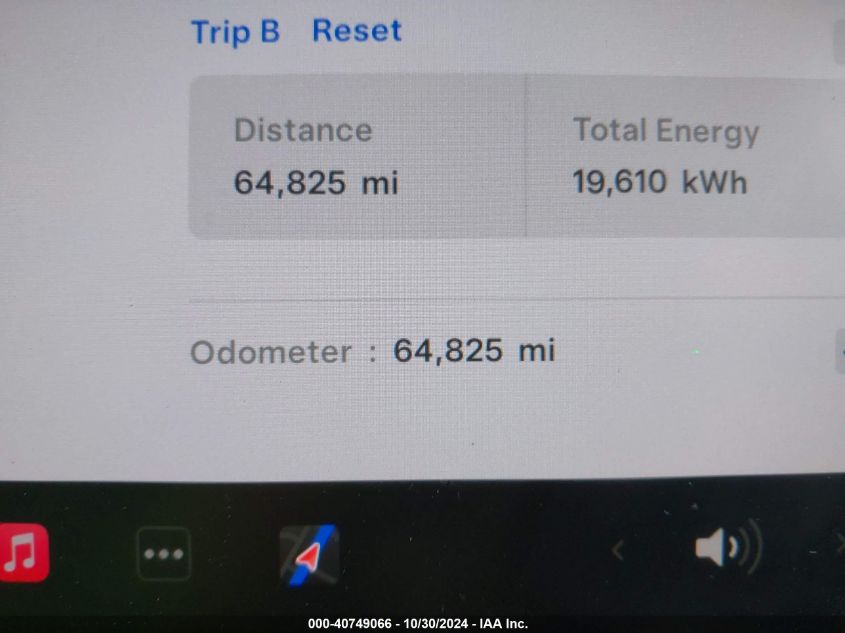
Task: Open the all apps three-dots launcher
Action: (163, 553)
